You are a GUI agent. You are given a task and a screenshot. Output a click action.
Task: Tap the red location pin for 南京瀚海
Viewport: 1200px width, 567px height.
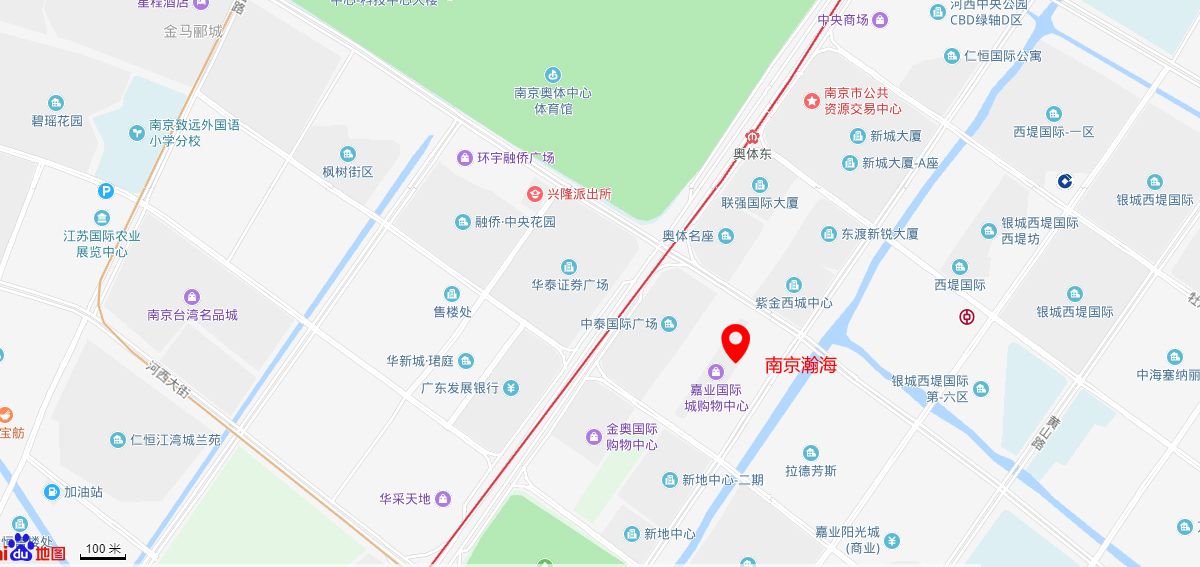point(736,342)
